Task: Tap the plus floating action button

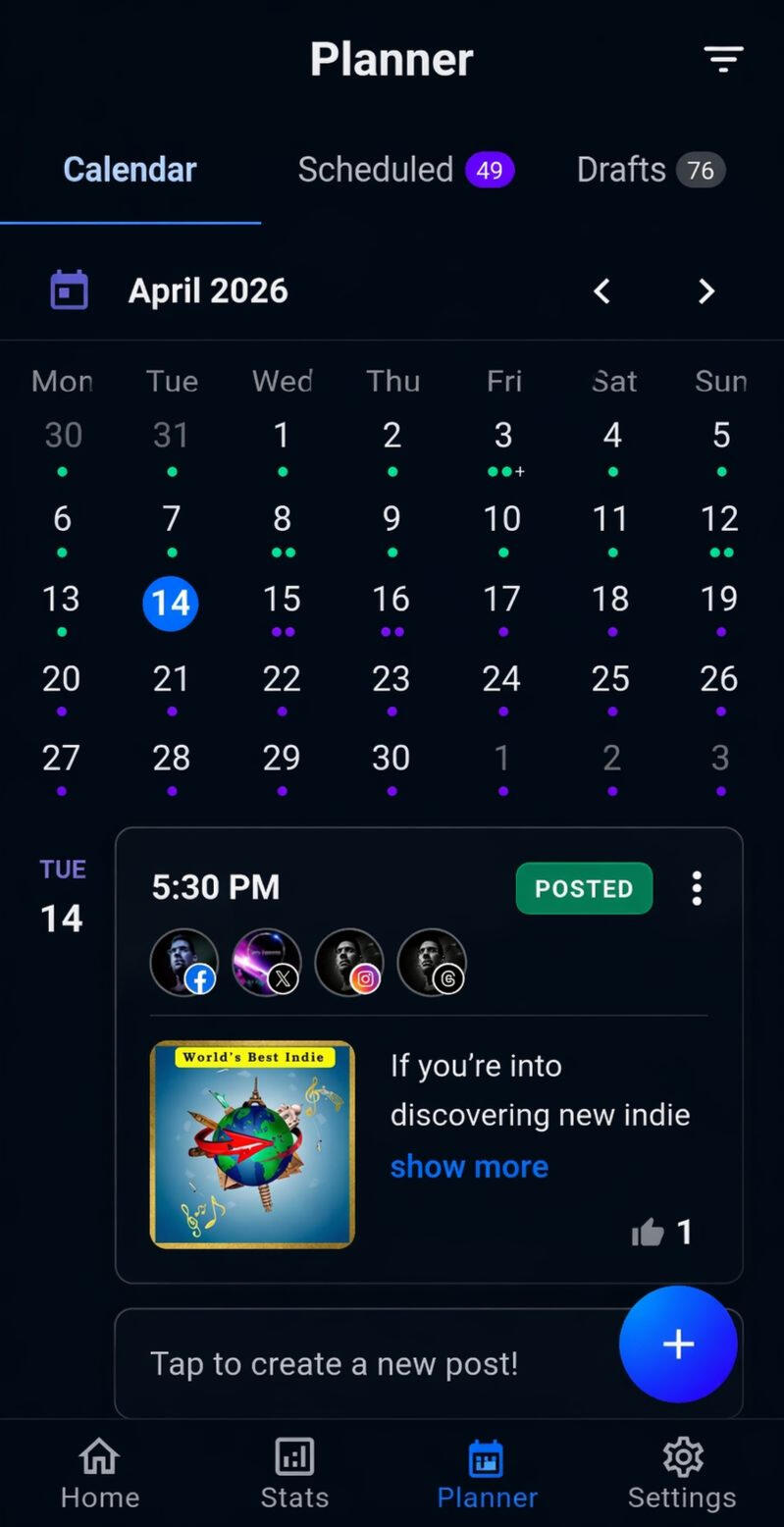Action: tap(678, 1344)
